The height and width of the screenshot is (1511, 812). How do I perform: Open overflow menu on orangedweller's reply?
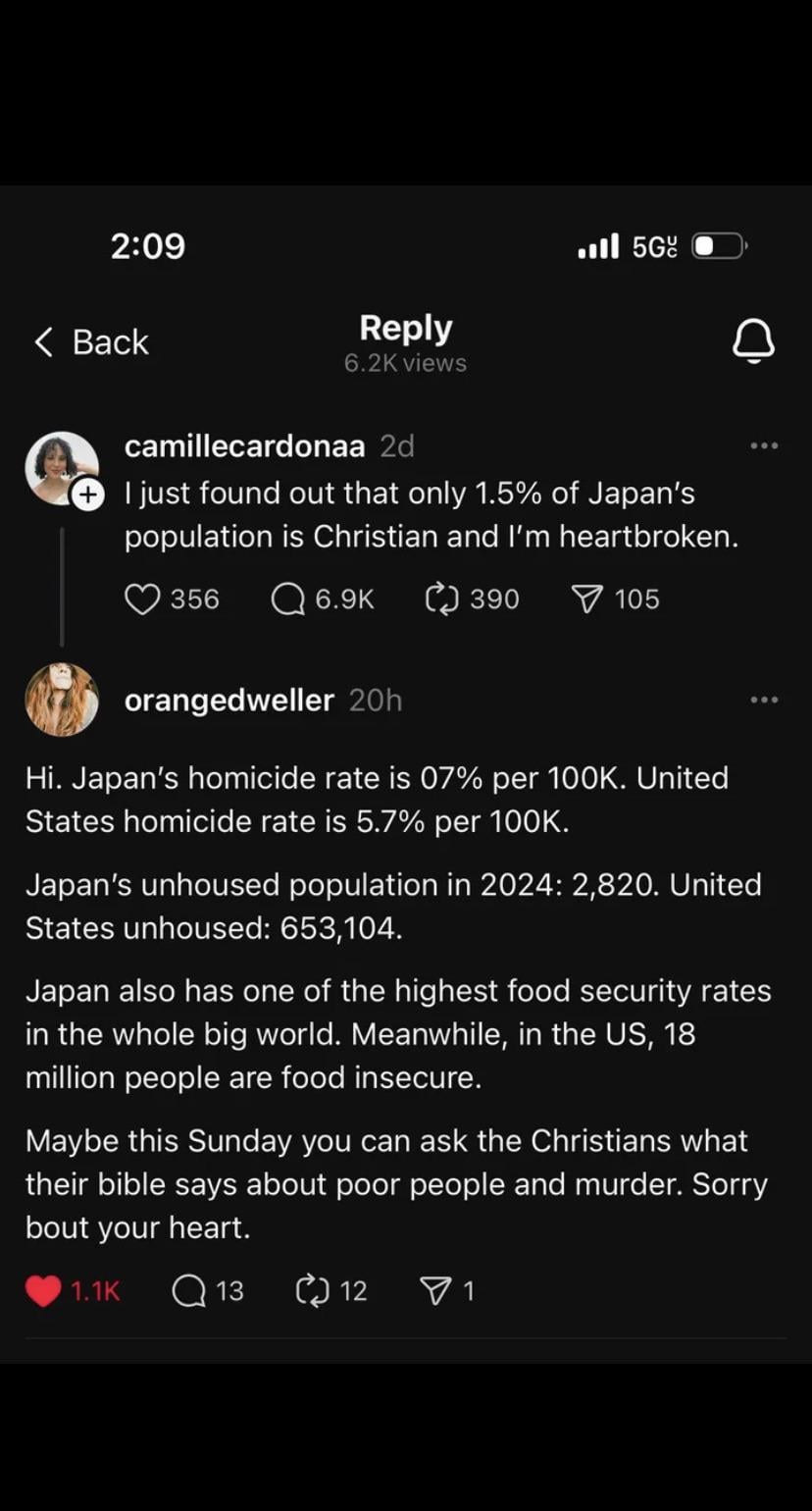[763, 701]
